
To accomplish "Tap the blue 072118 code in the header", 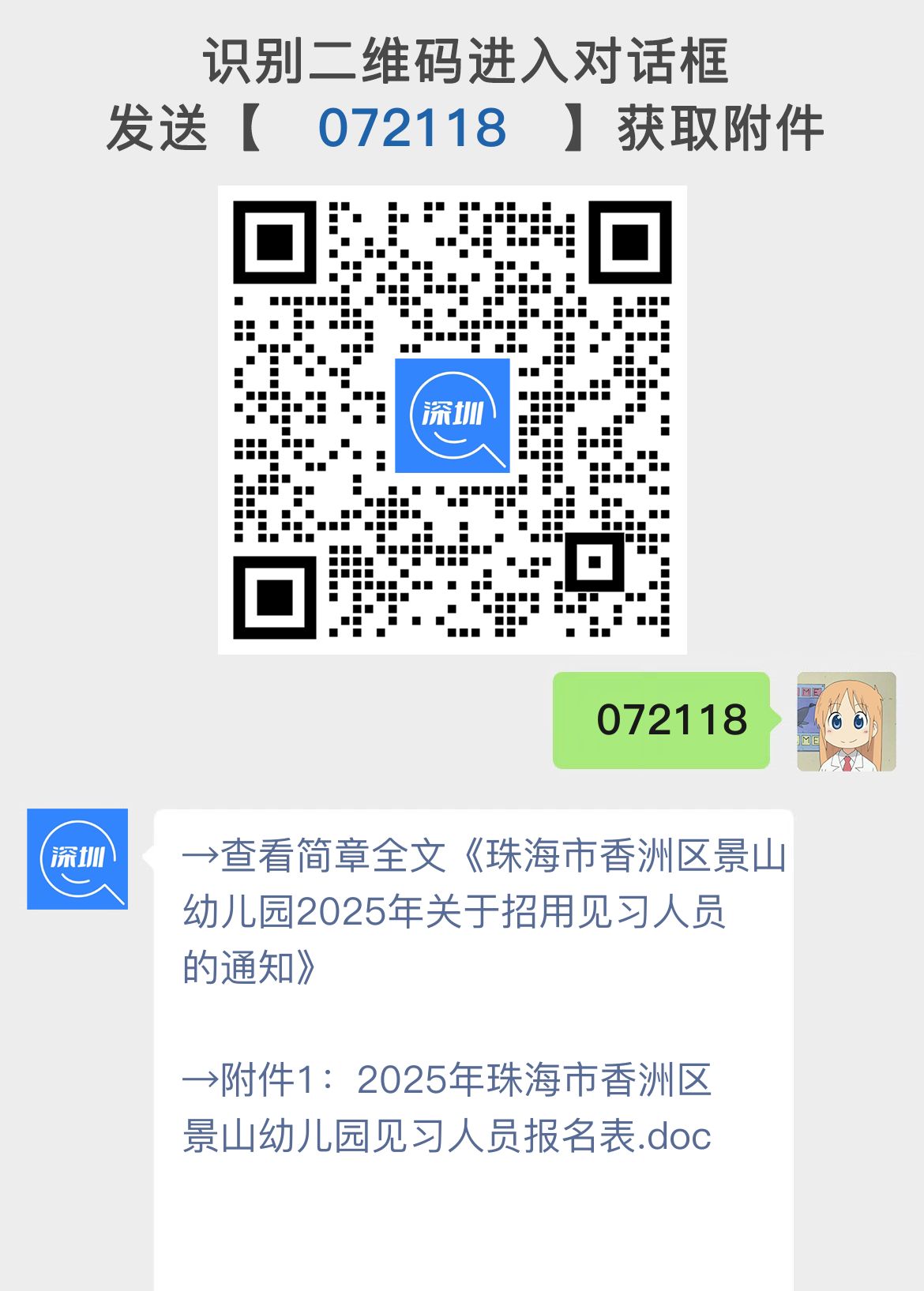I will pyautogui.click(x=412, y=126).
